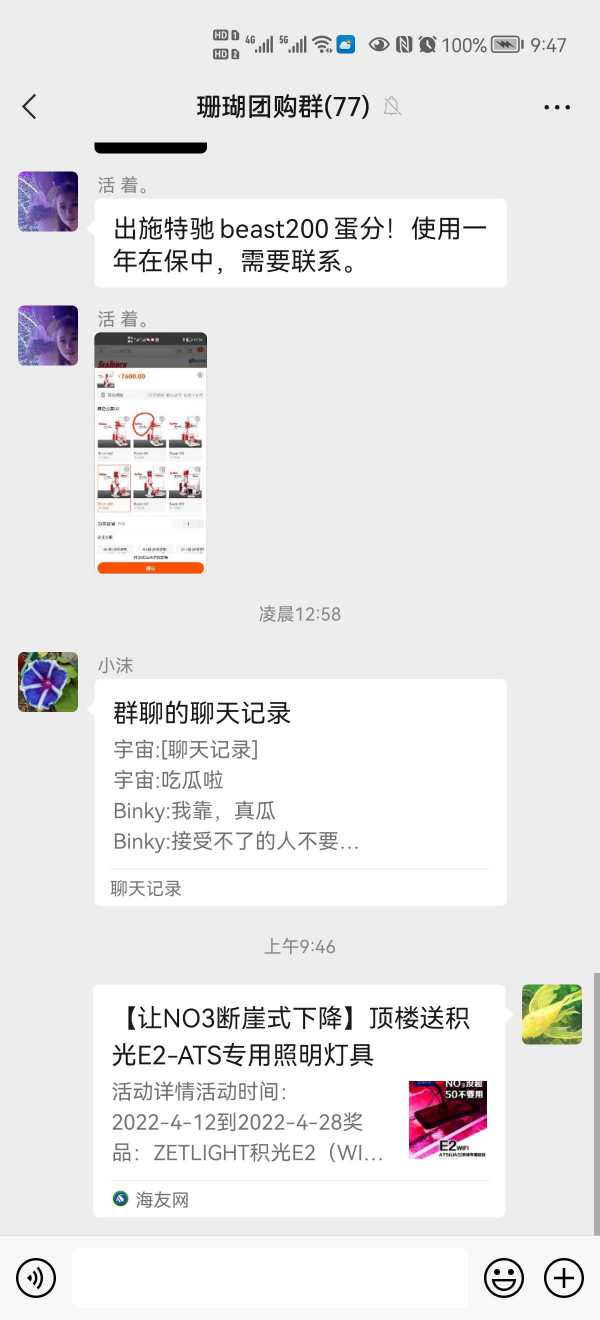Image resolution: width=600 pixels, height=1320 pixels.
Task: Open the plus attachments menu
Action: click(563, 1277)
